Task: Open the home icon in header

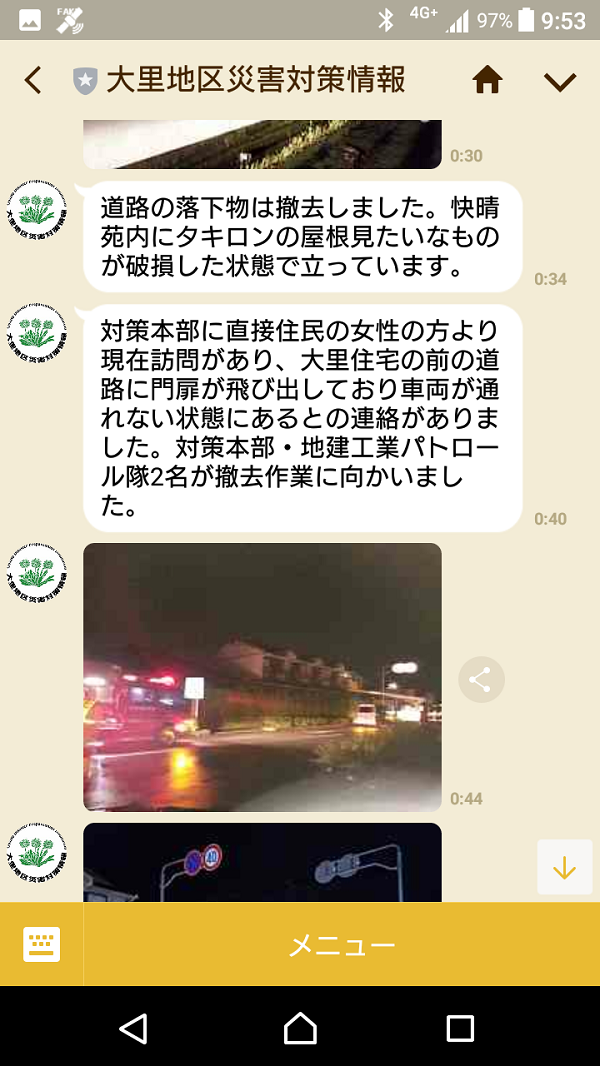Action: pyautogui.click(x=487, y=81)
